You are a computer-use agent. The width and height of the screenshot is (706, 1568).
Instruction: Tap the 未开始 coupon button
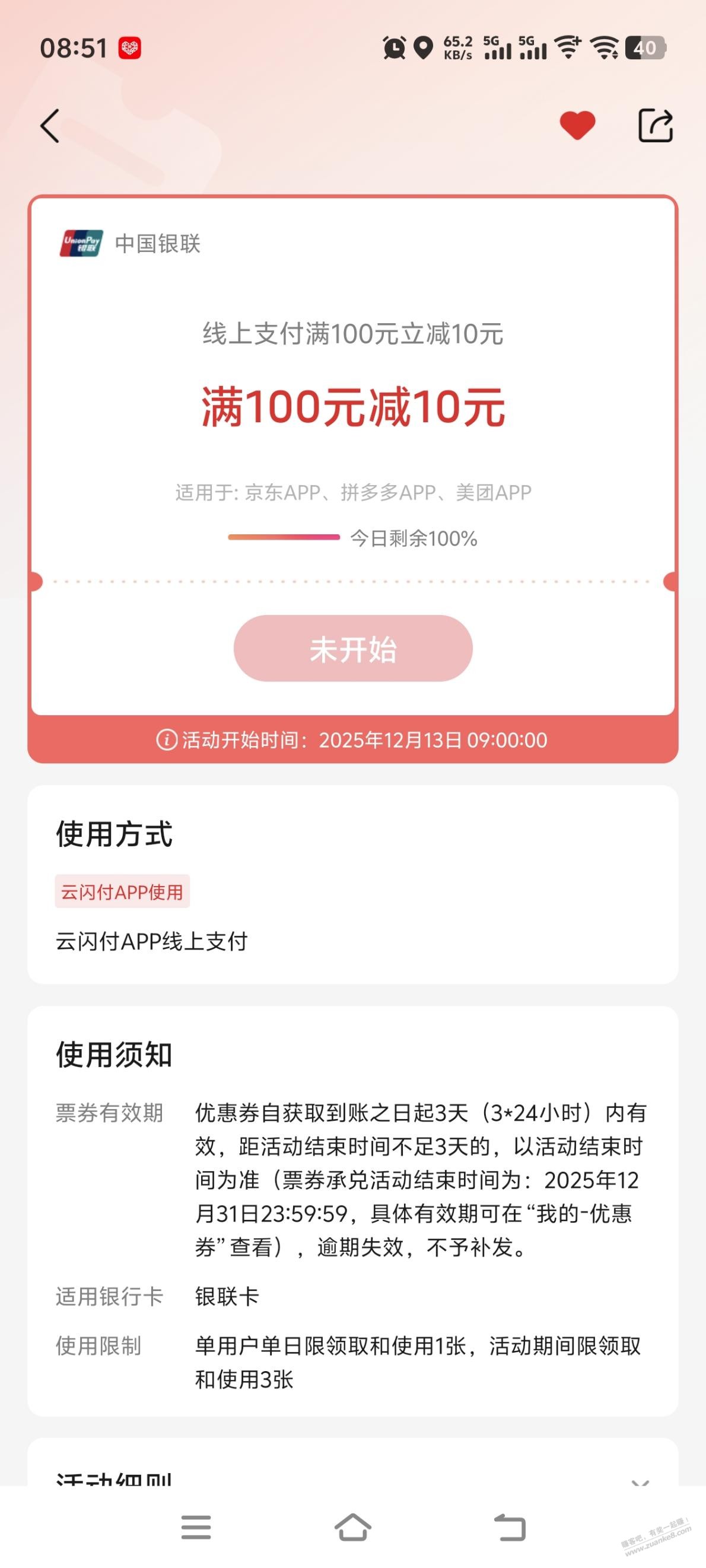click(x=352, y=648)
